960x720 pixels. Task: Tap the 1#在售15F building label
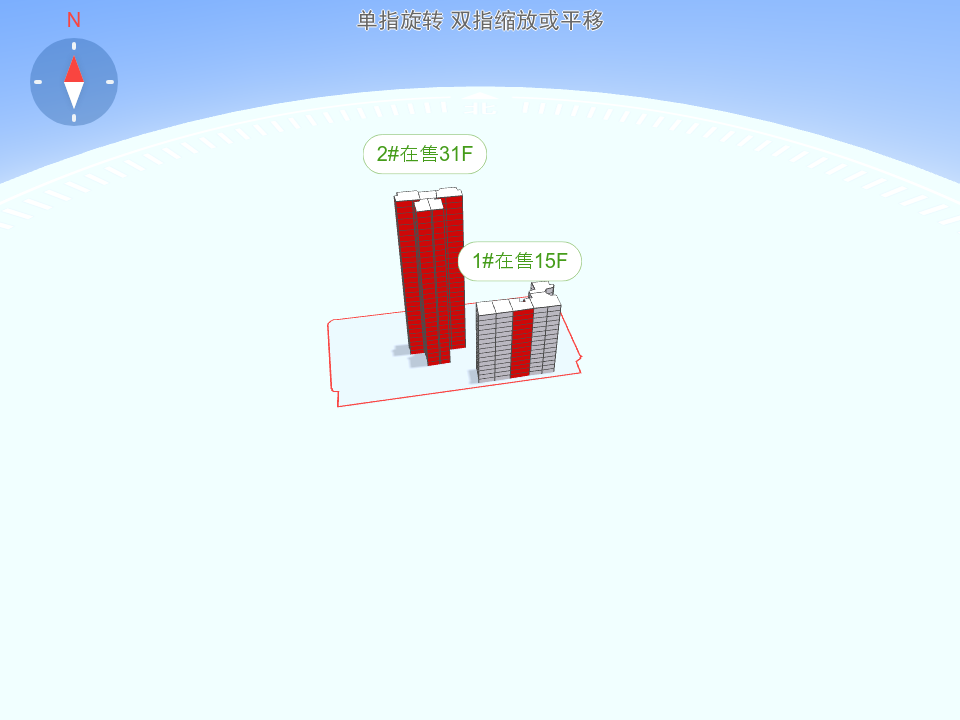tap(520, 261)
